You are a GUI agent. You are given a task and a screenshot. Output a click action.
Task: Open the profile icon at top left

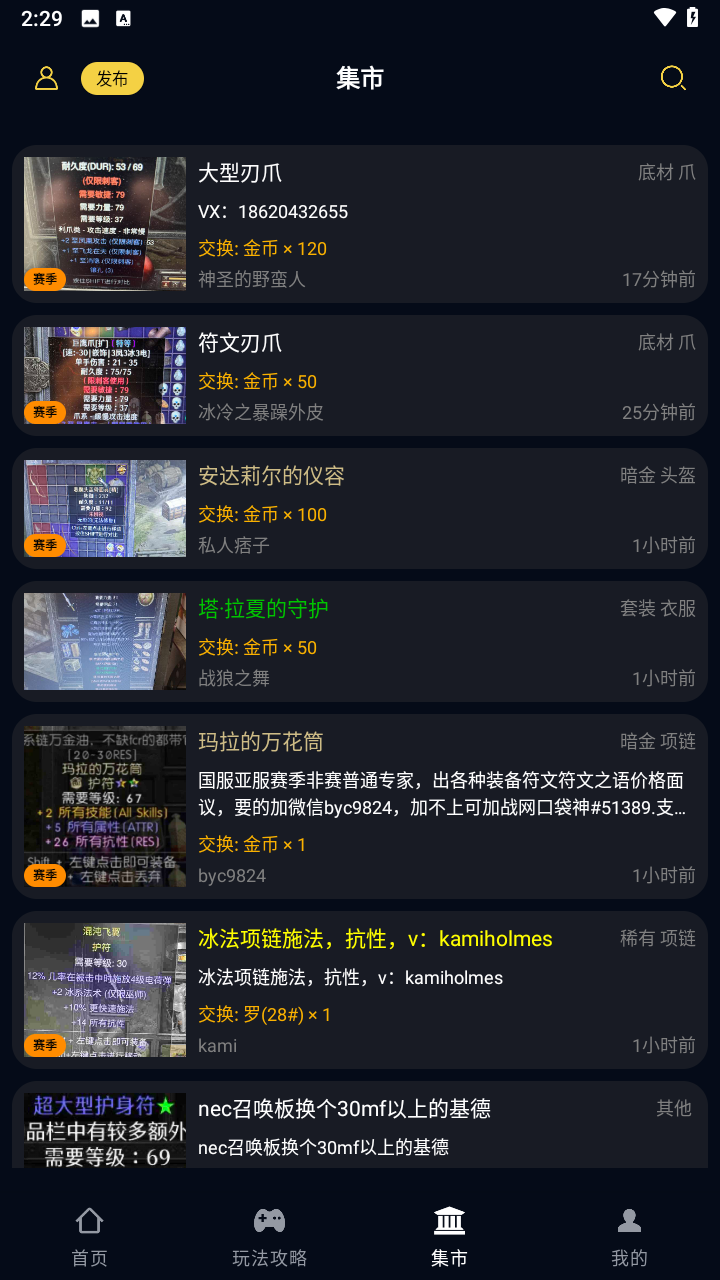pyautogui.click(x=46, y=78)
